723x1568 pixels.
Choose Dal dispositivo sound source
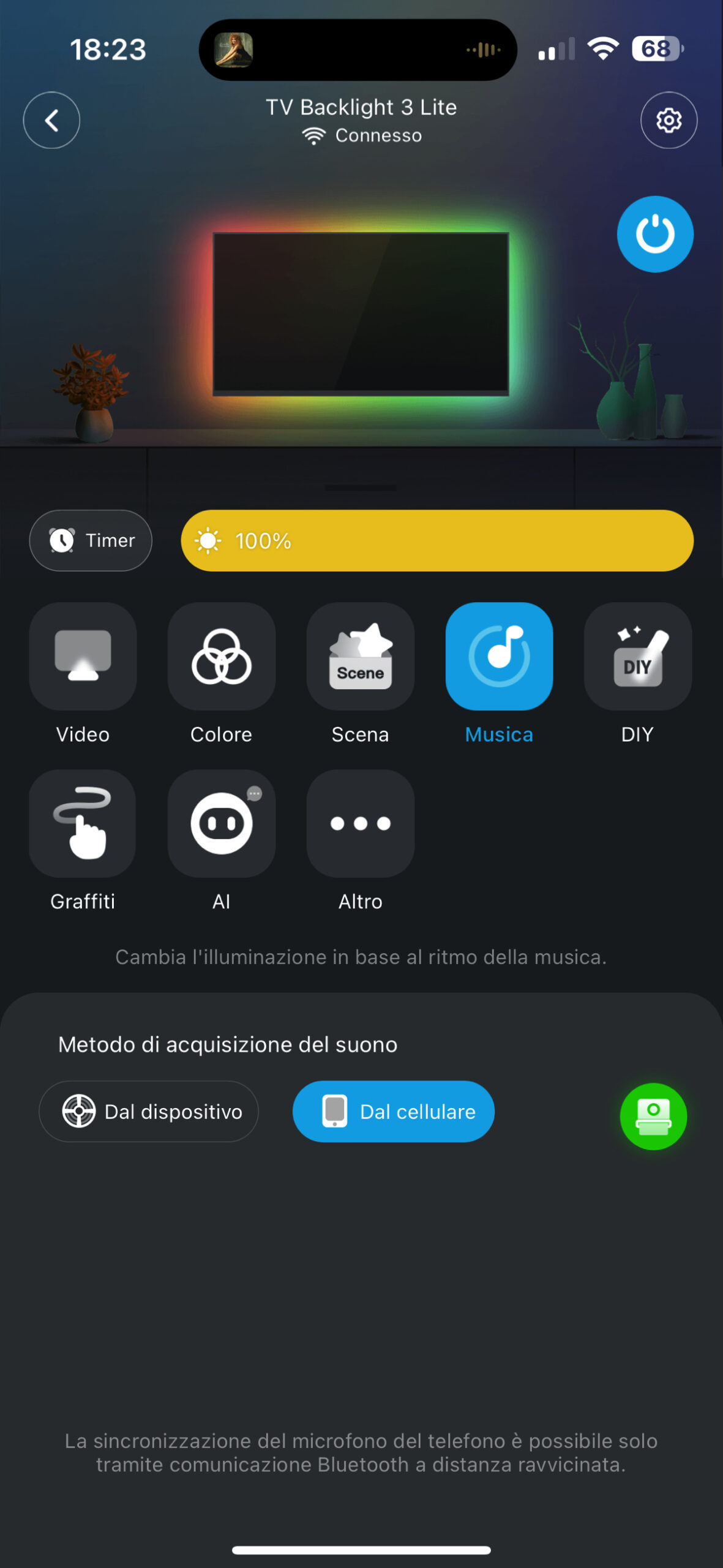(149, 1111)
